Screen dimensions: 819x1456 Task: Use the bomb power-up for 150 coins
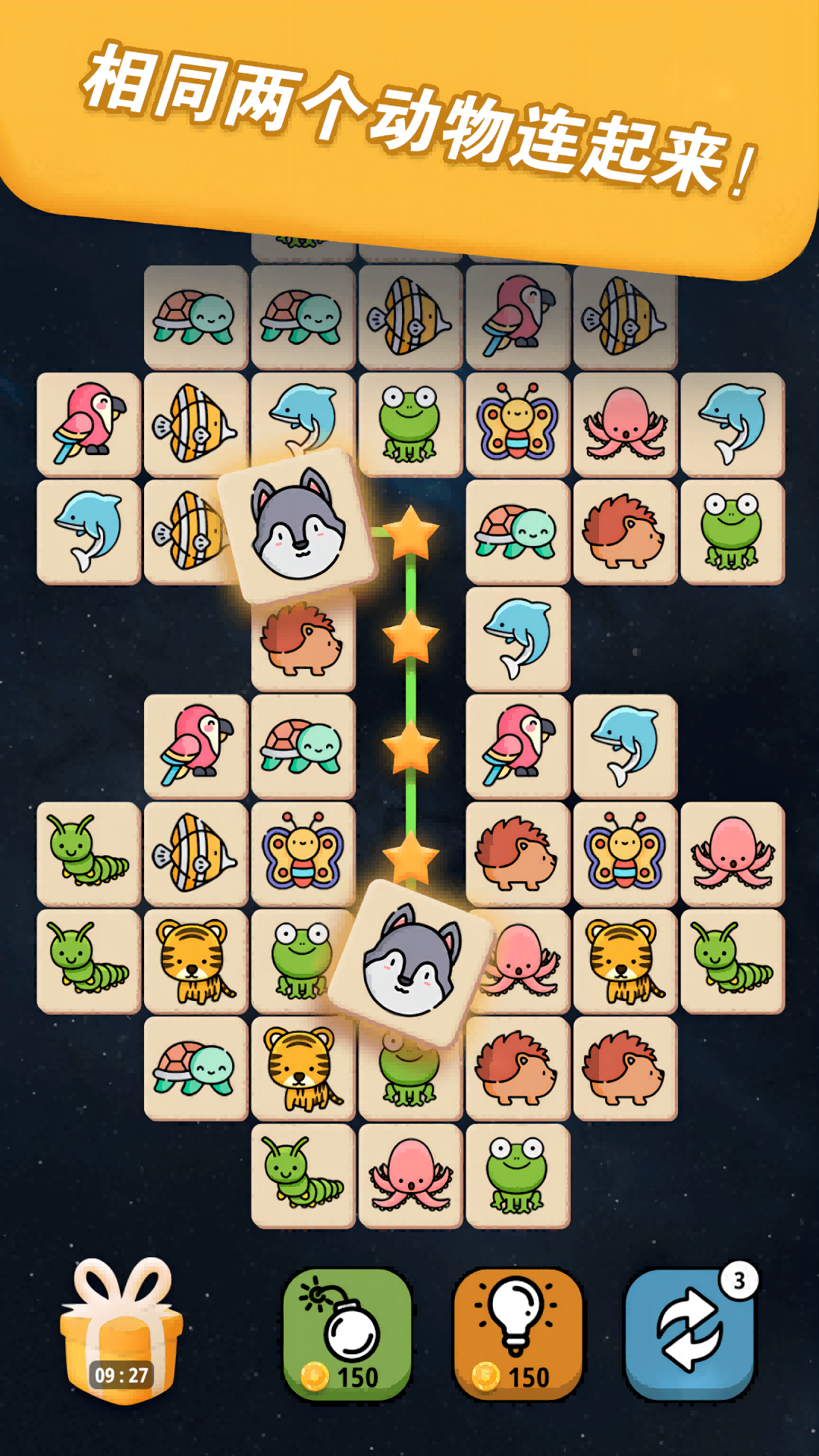[347, 1334]
